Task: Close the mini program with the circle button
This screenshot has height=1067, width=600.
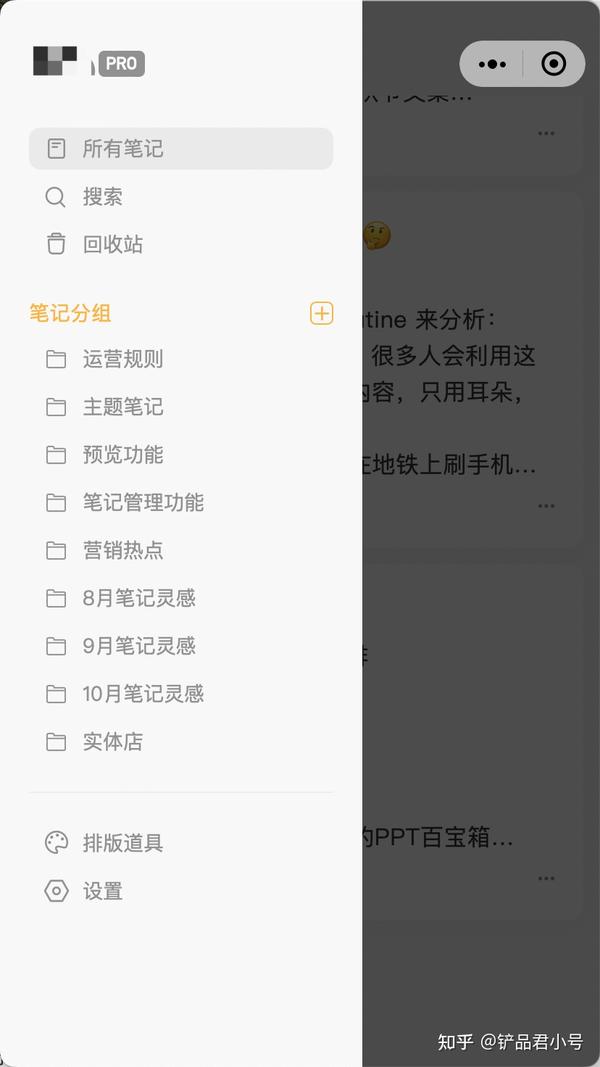Action: pyautogui.click(x=553, y=64)
